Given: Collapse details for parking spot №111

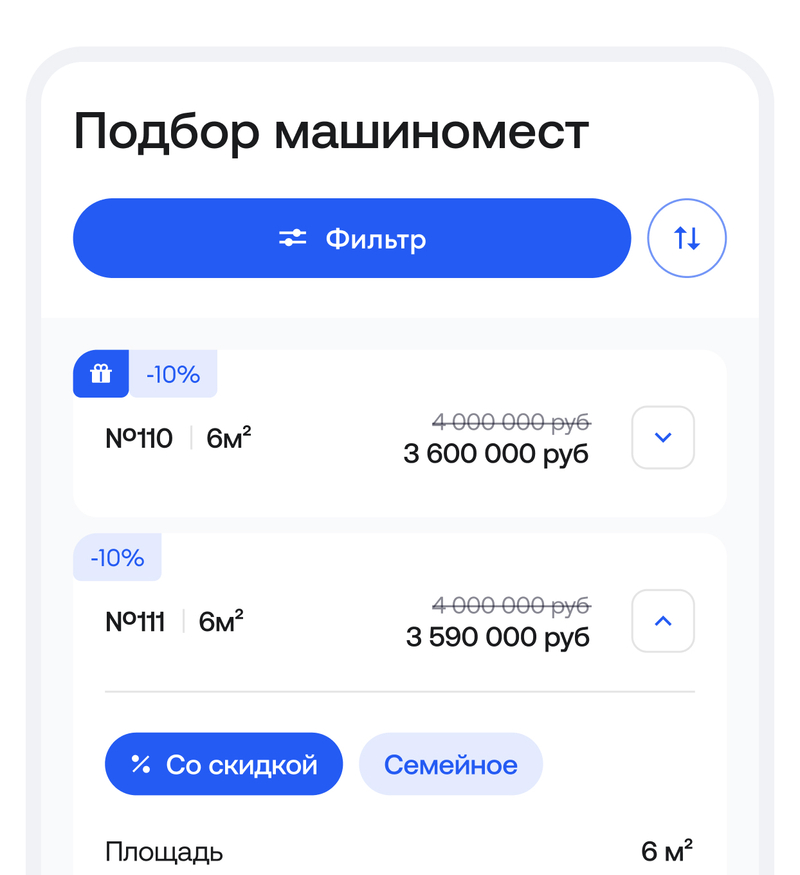Looking at the screenshot, I should point(662,621).
